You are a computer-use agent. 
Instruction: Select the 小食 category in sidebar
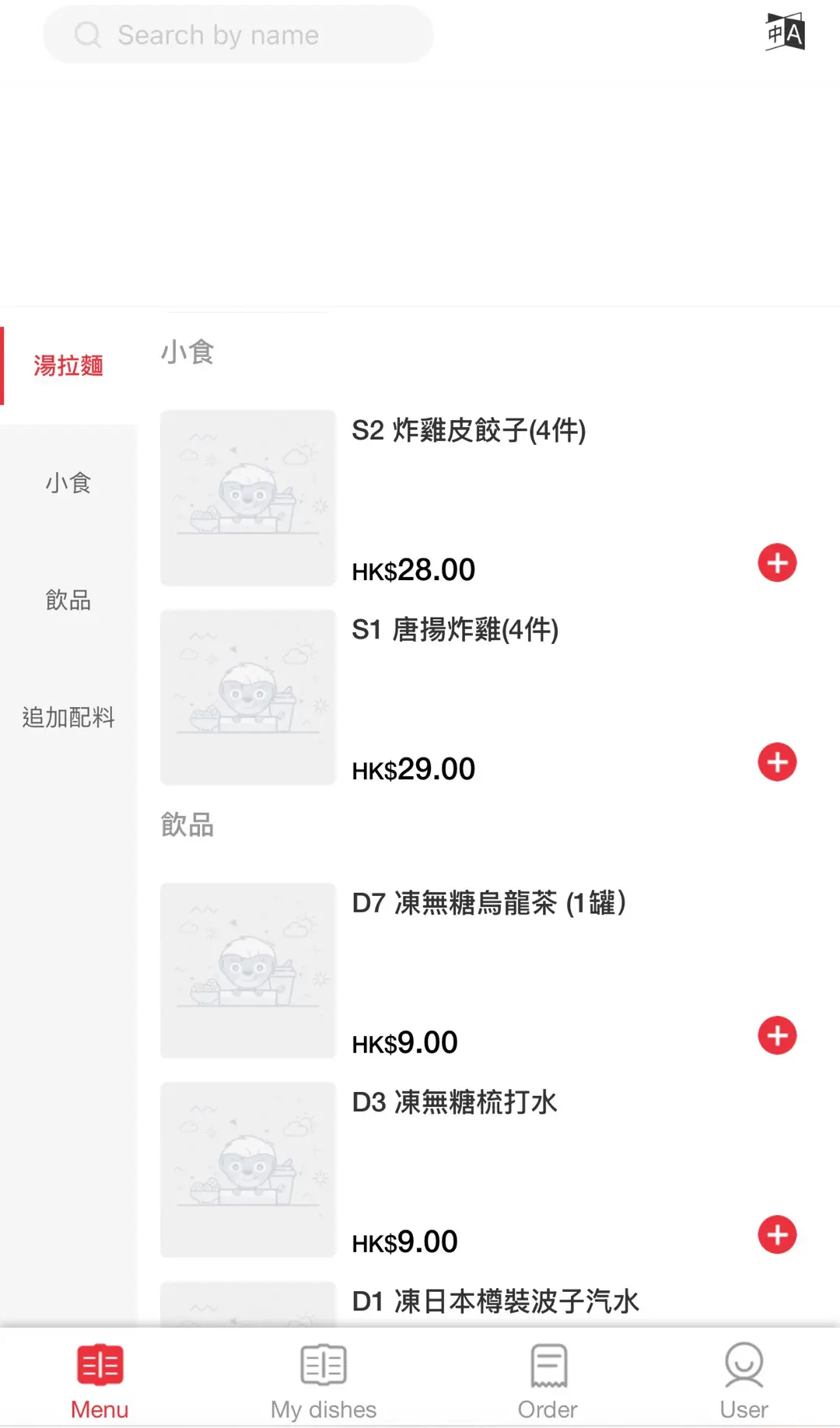[68, 483]
